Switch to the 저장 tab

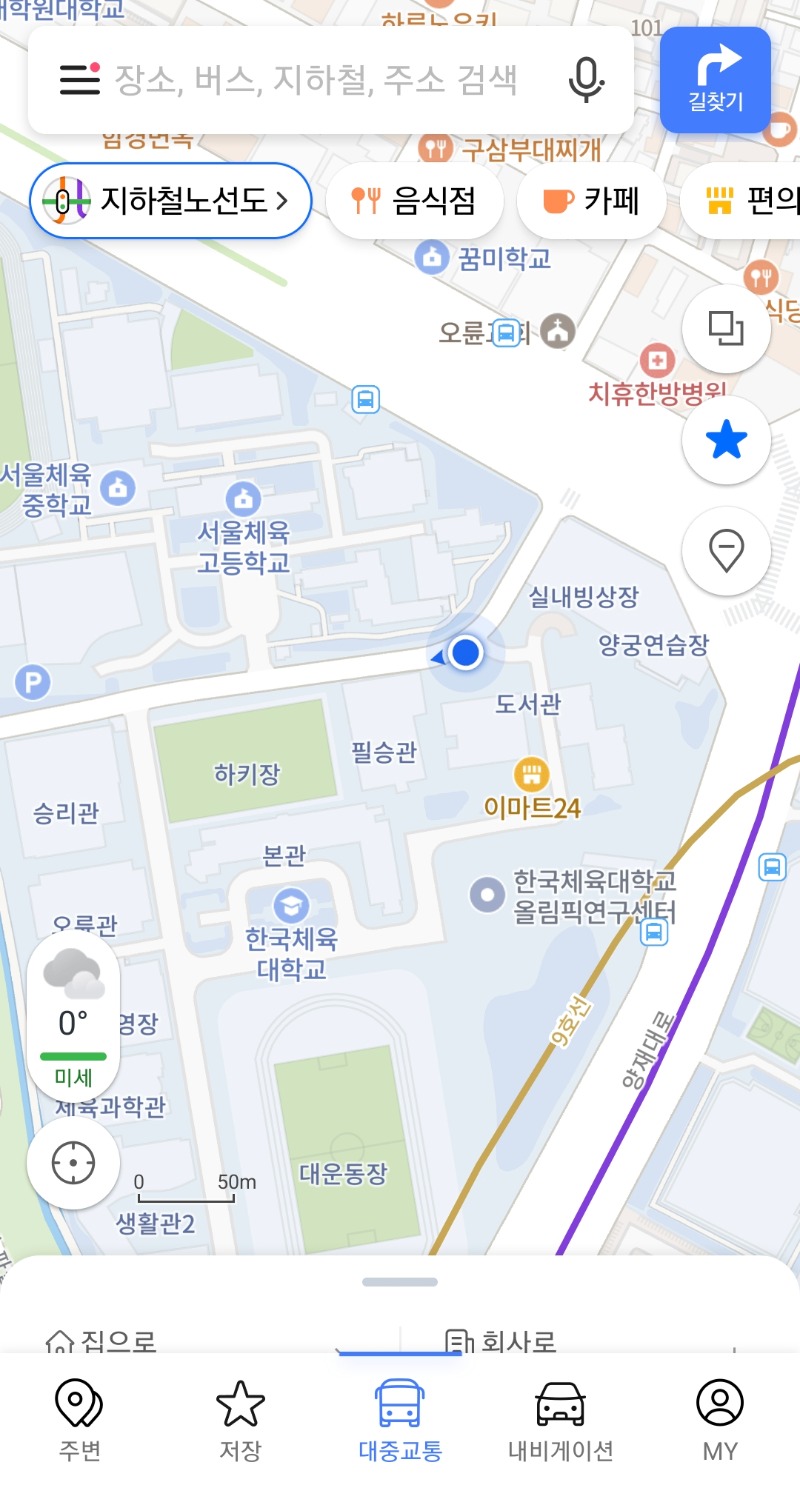(240, 1420)
